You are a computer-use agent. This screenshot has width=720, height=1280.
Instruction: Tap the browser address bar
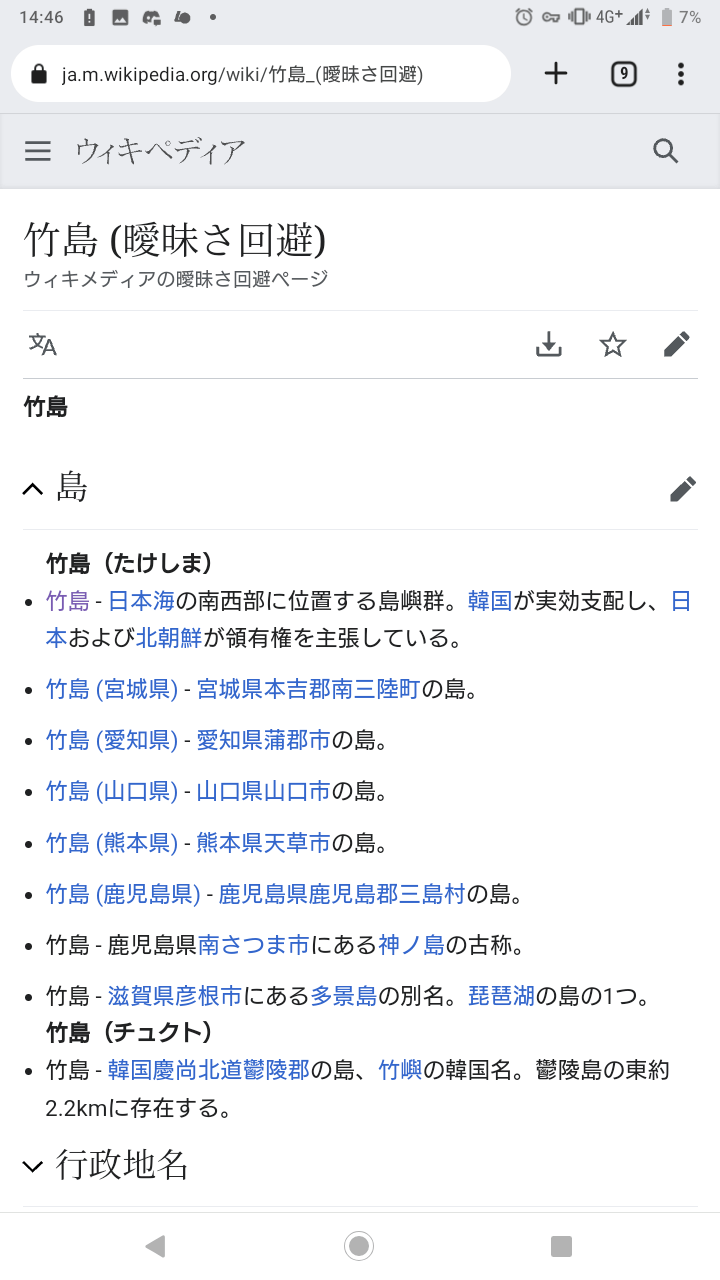click(260, 75)
